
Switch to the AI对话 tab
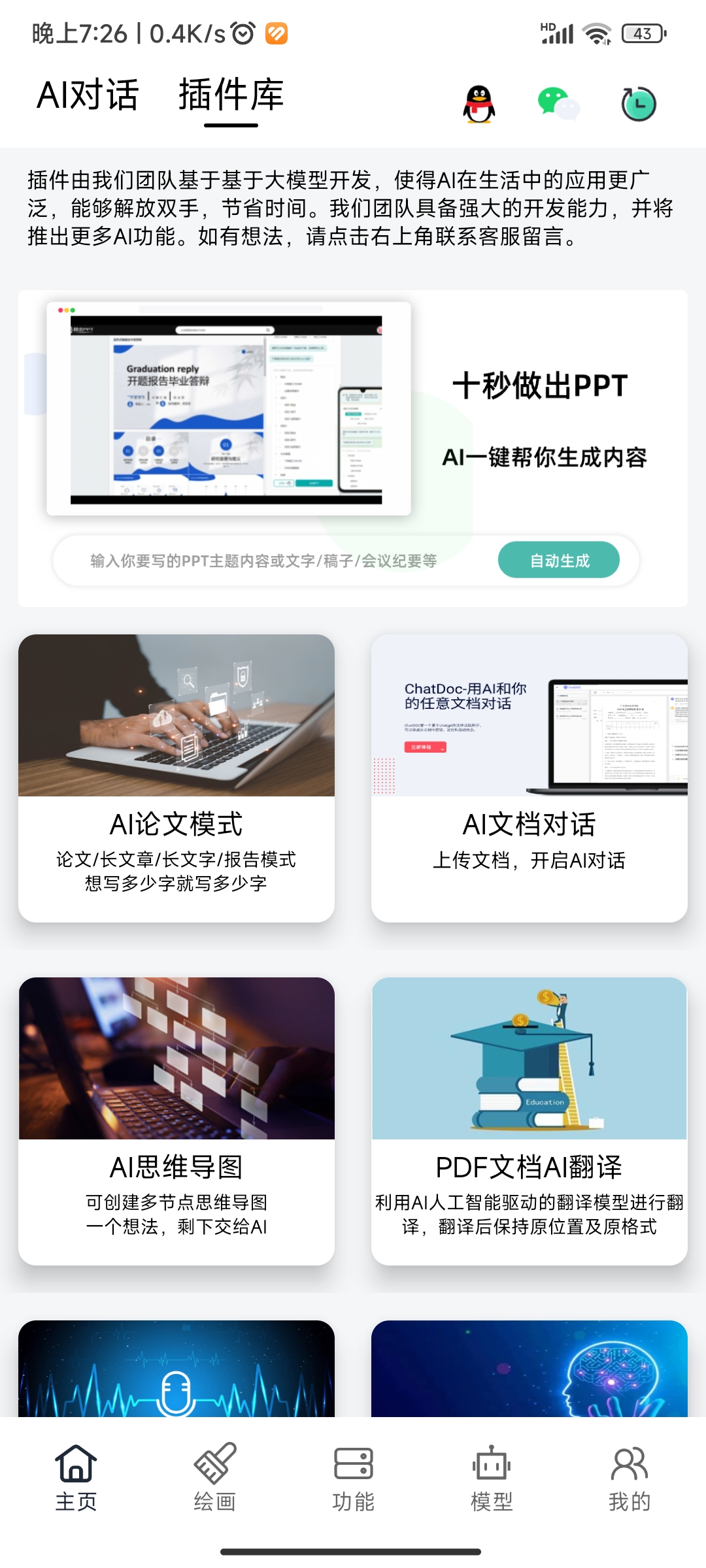click(88, 95)
